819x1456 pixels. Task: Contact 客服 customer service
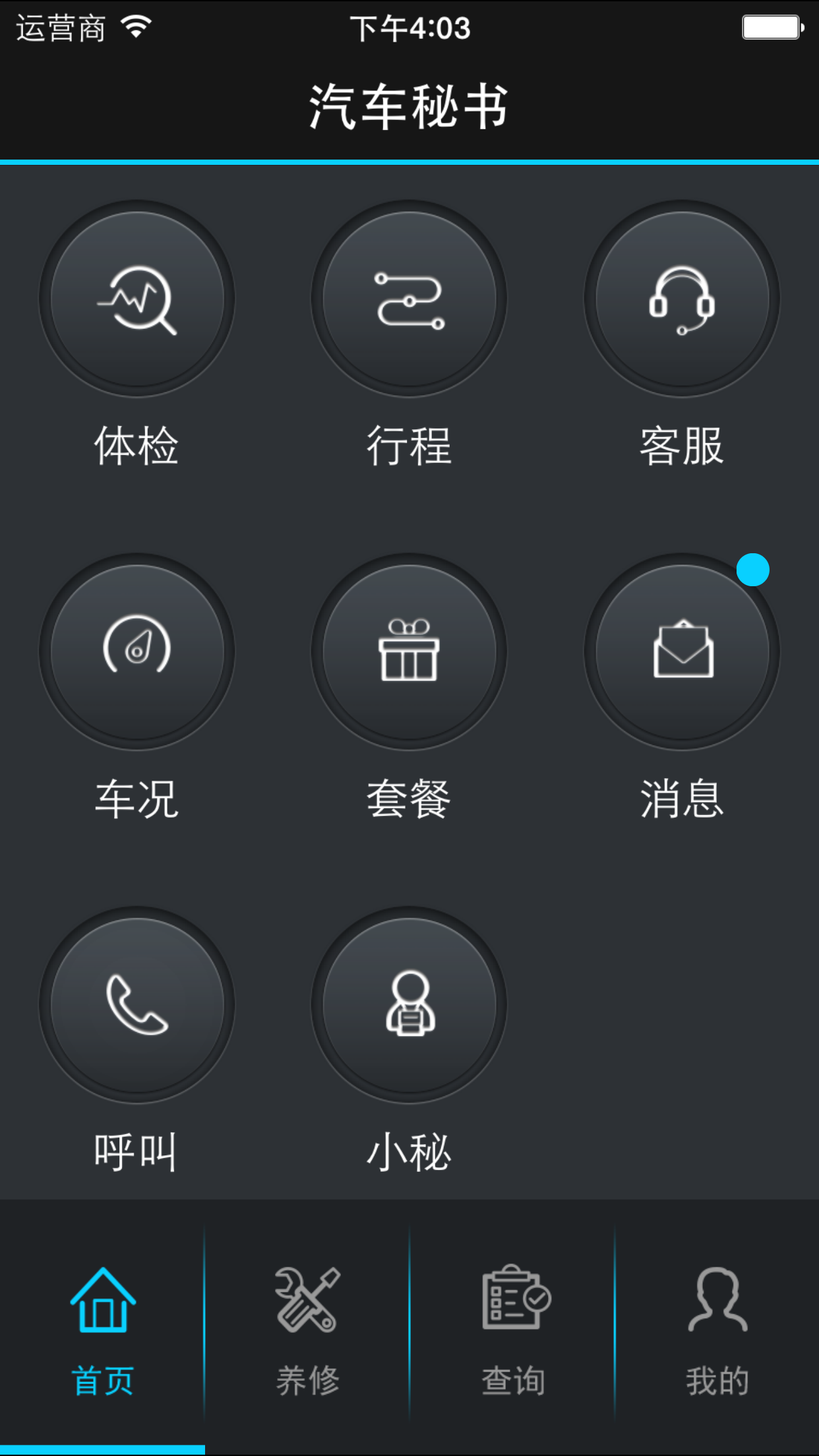pos(682,299)
